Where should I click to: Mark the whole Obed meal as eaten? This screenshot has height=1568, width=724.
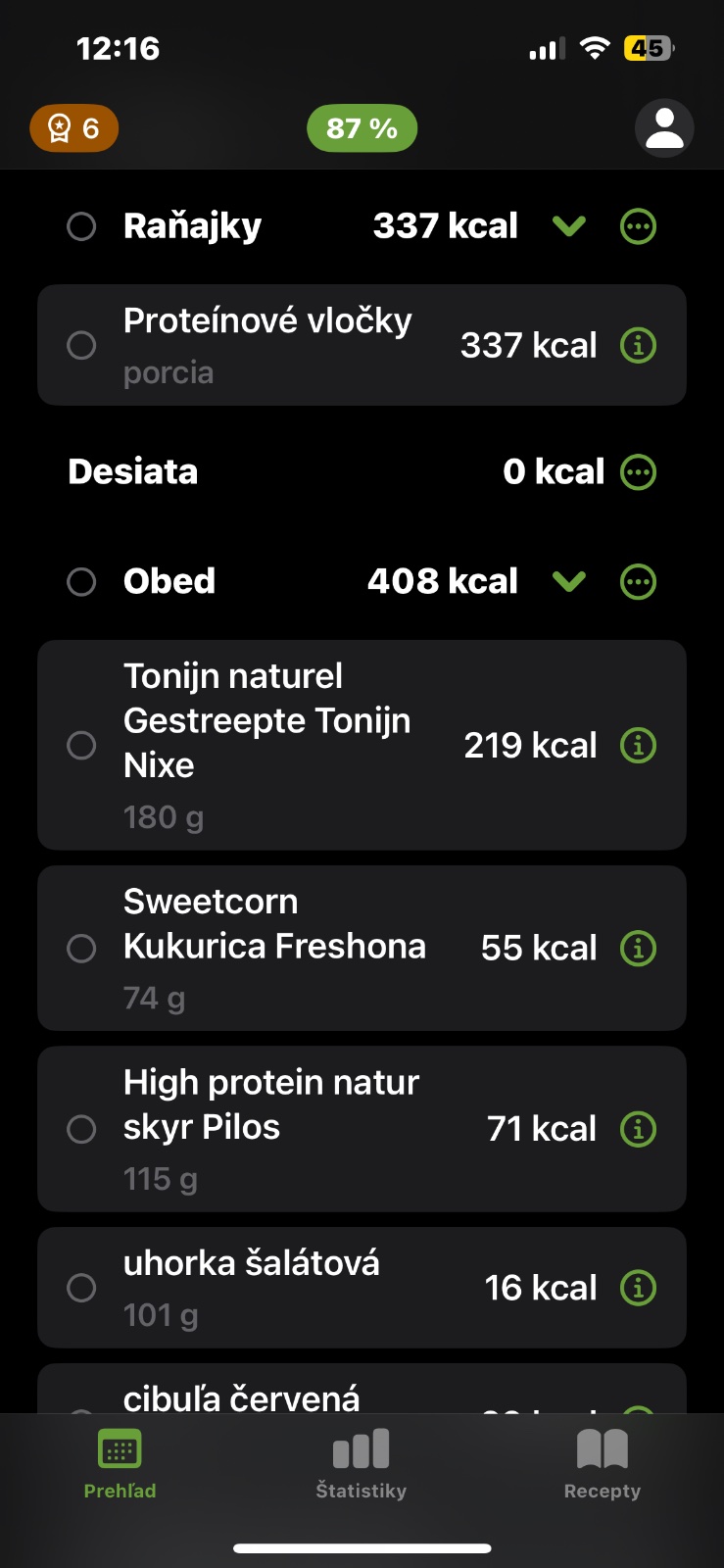81,581
